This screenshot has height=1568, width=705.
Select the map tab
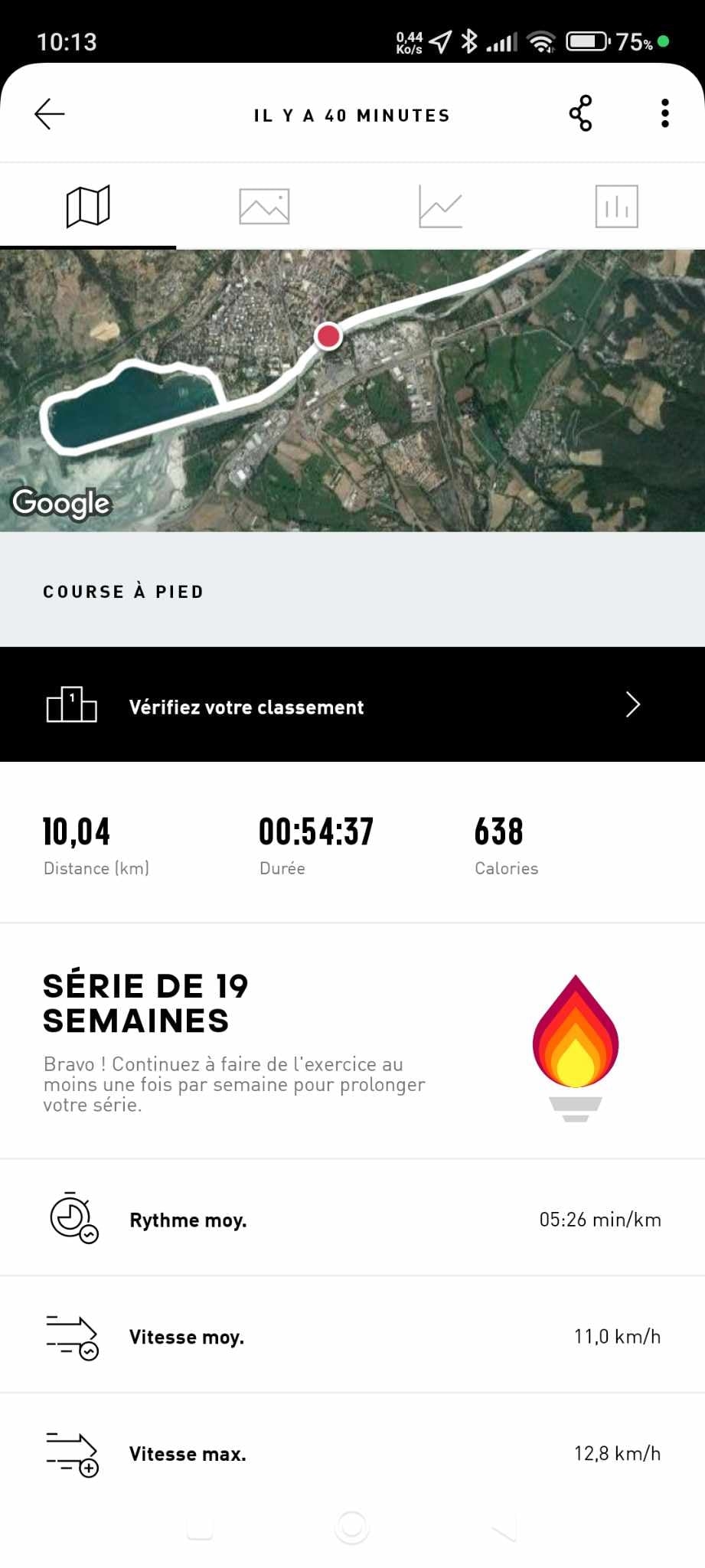click(x=88, y=207)
